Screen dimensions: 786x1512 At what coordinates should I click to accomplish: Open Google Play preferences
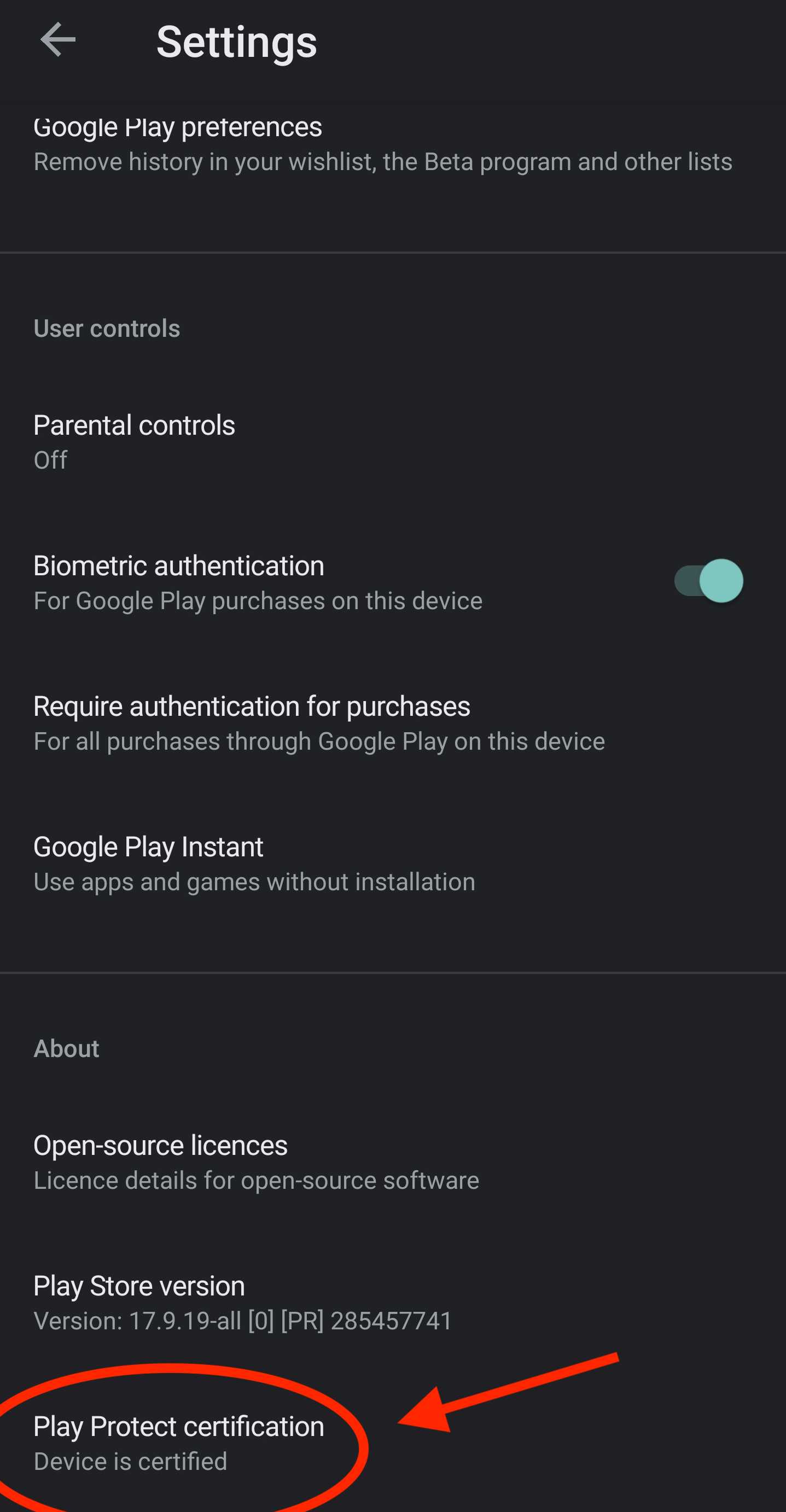(178, 126)
